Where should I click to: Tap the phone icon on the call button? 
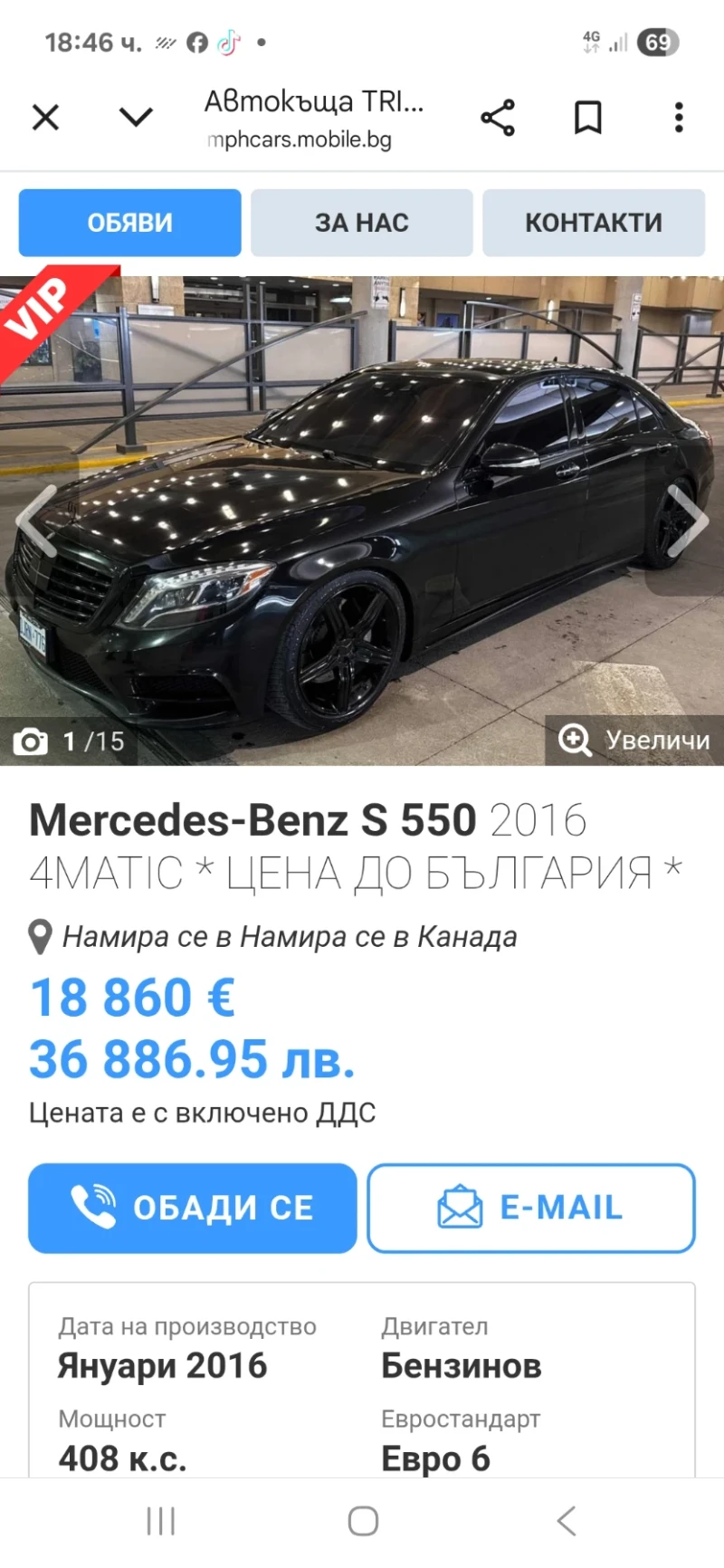coord(94,1208)
